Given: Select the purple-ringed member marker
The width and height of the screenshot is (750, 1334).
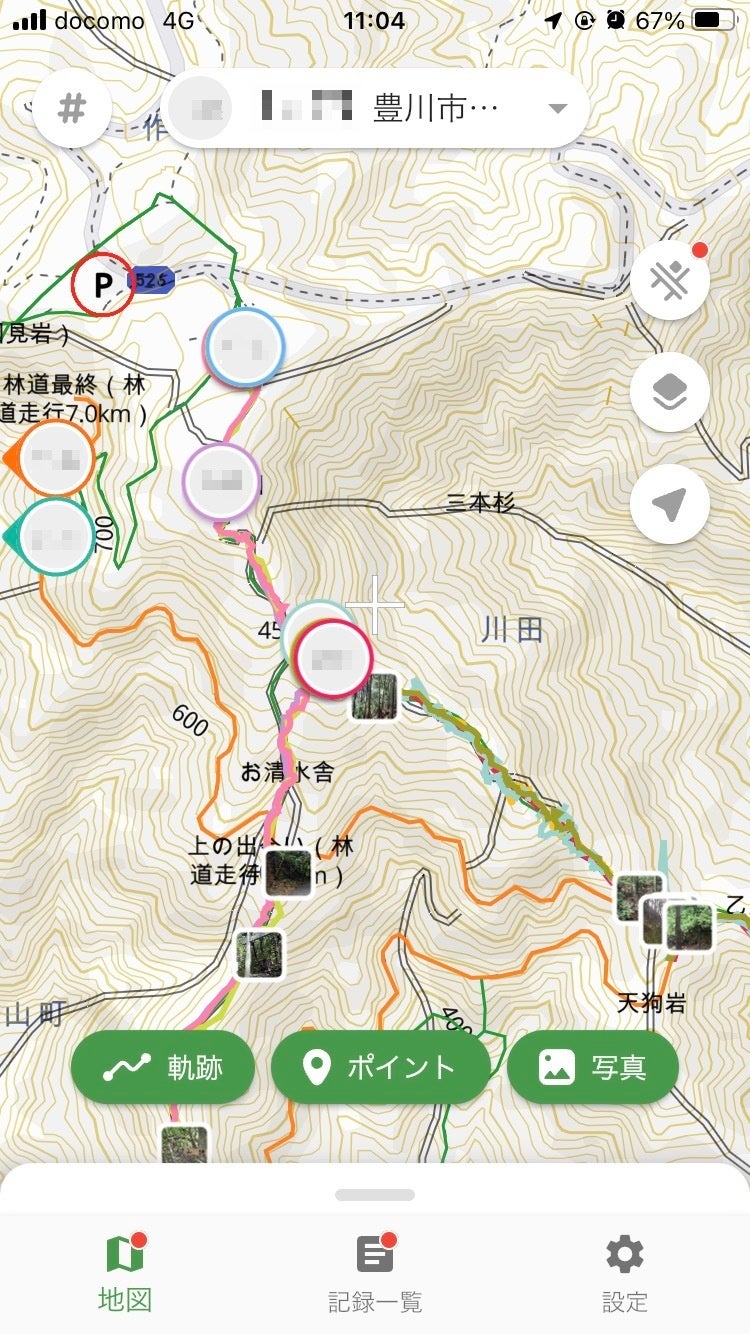Looking at the screenshot, I should (221, 482).
